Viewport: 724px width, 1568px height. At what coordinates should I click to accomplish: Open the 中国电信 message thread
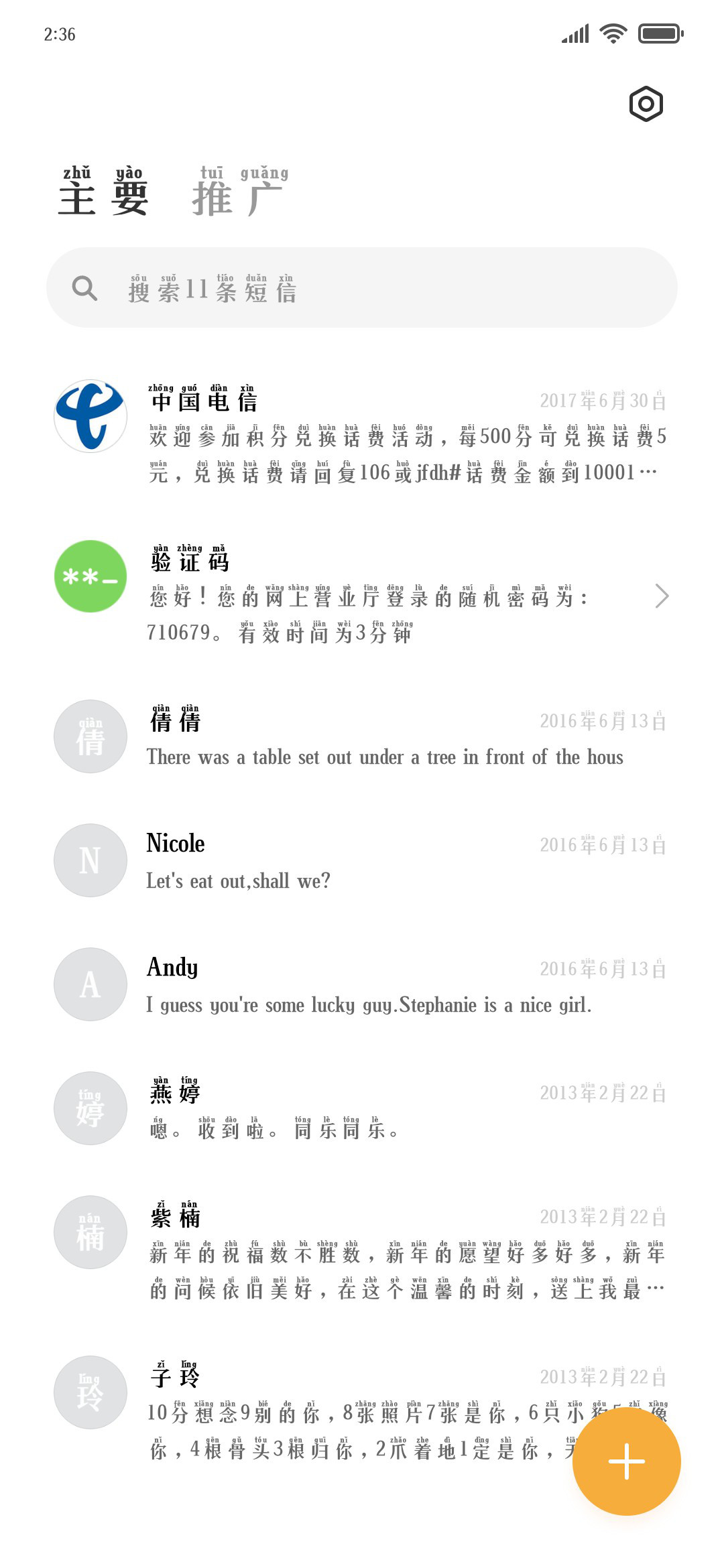pos(362,434)
